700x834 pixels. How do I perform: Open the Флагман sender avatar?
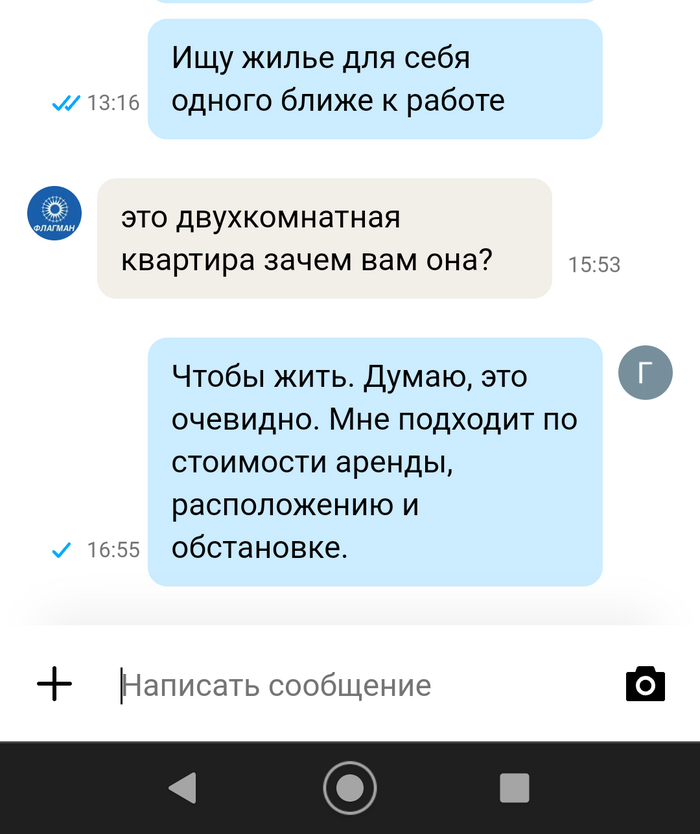pos(55,213)
